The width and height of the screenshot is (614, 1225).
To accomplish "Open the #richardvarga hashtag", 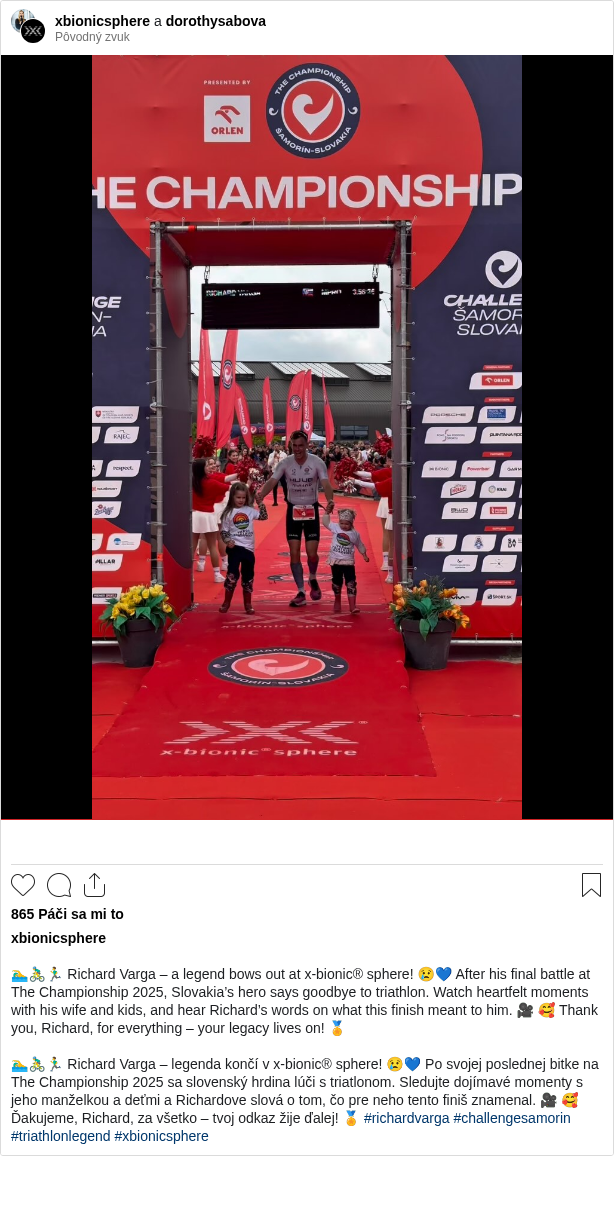I will [x=406, y=1118].
